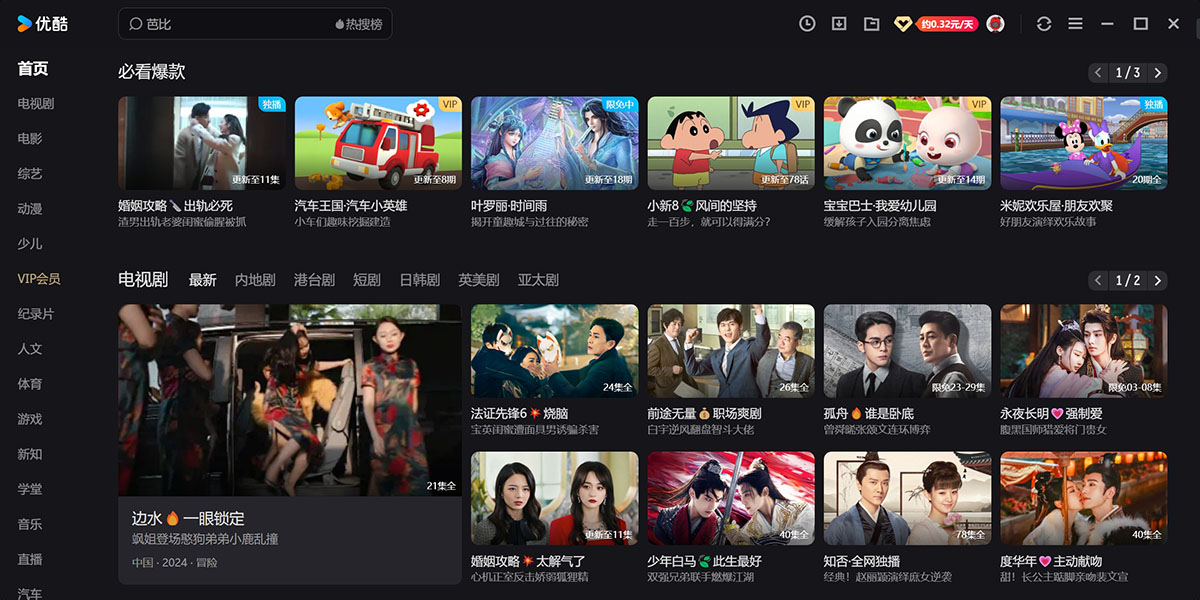Image resolution: width=1200 pixels, height=600 pixels.
Task: Open the watch history clock icon
Action: 807,24
